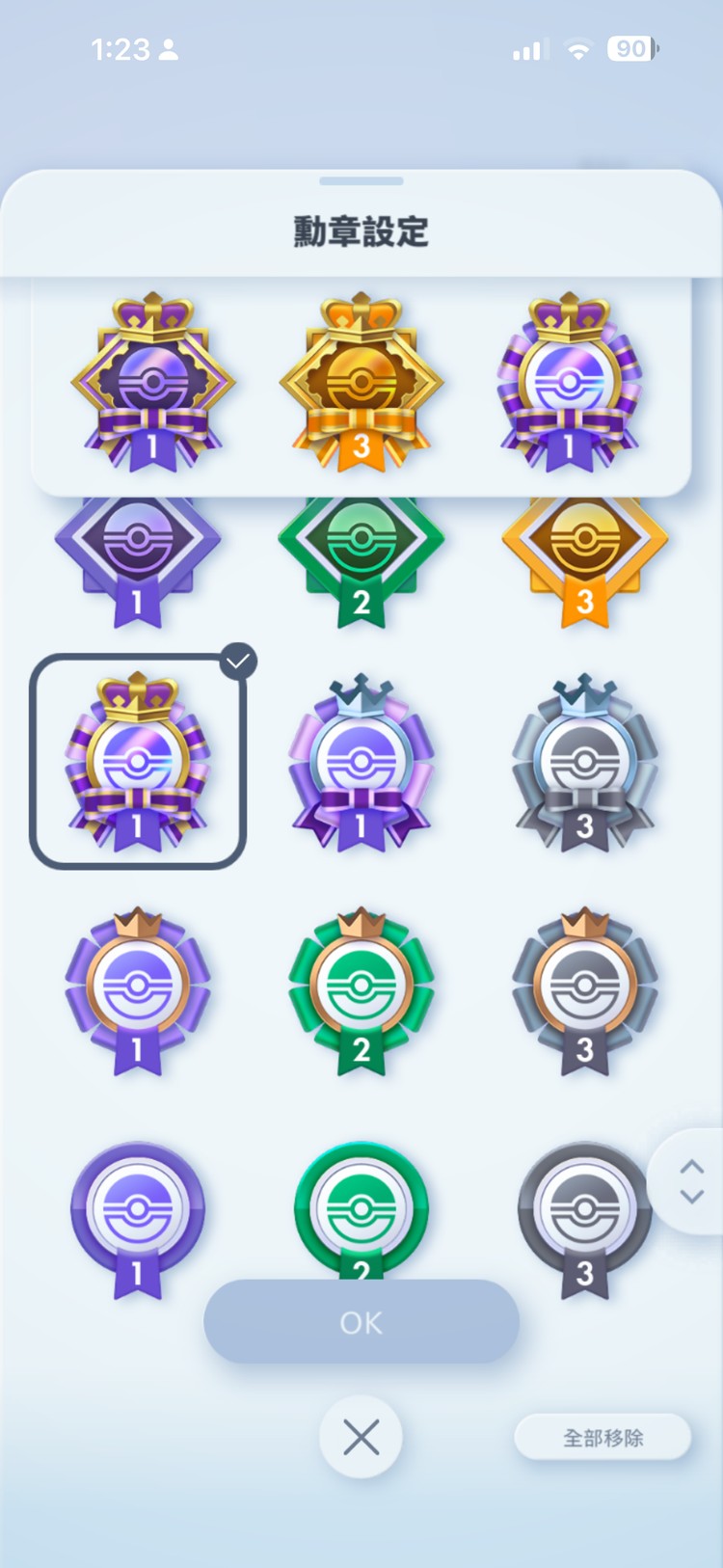Confirm the badge choice with OK
This screenshot has height=1568, width=723.
point(361,1322)
